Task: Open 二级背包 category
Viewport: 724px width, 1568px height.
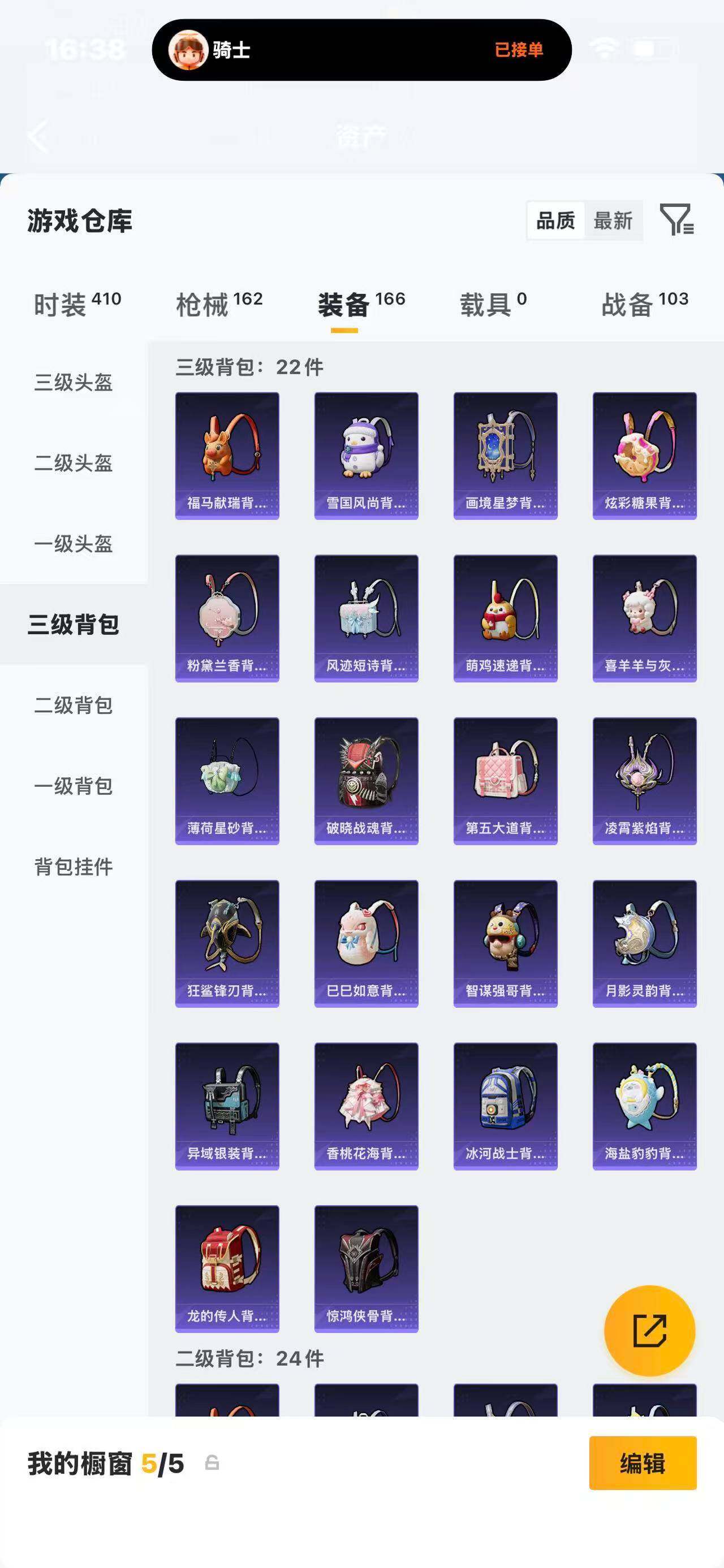Action: click(x=74, y=705)
